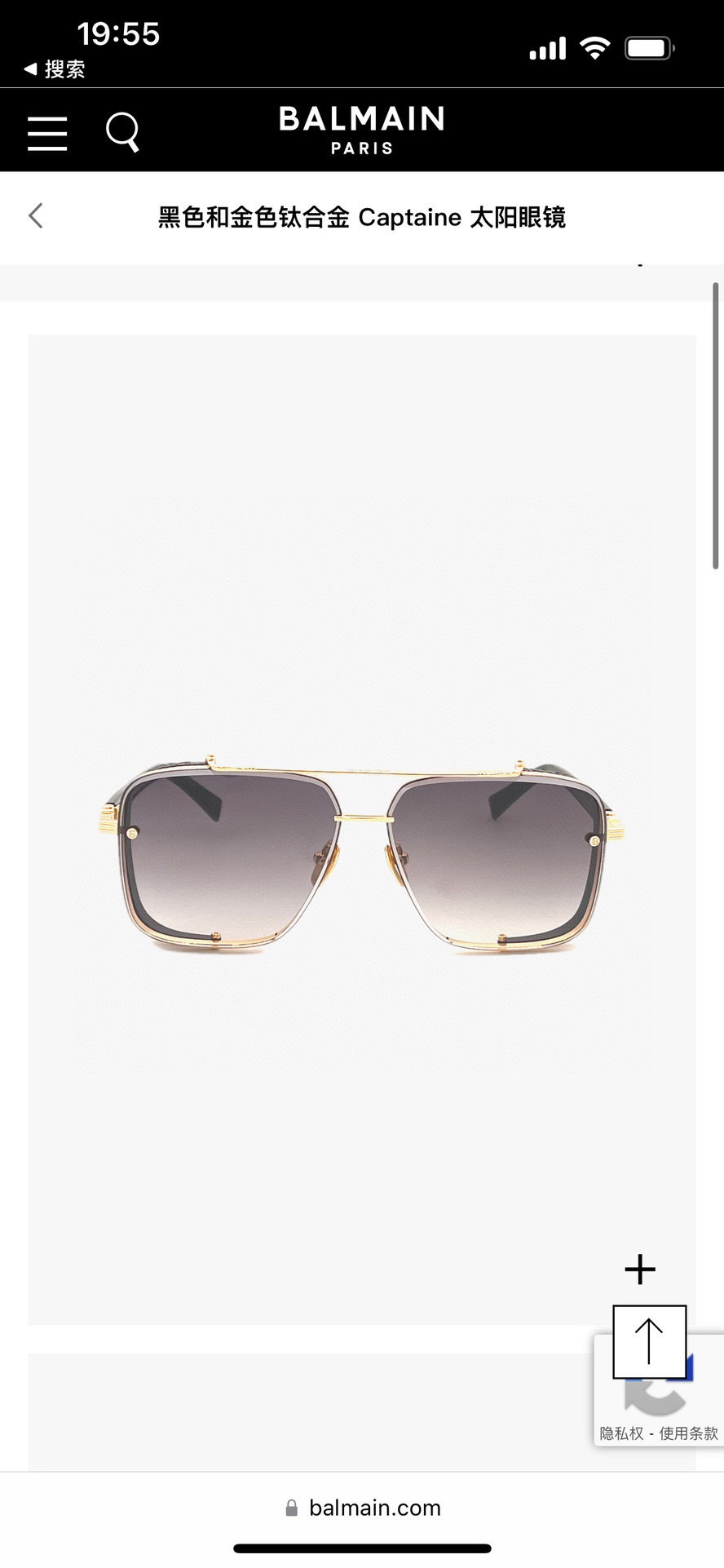Return to 搜索 app from status bar
This screenshot has width=724, height=1568.
point(55,69)
